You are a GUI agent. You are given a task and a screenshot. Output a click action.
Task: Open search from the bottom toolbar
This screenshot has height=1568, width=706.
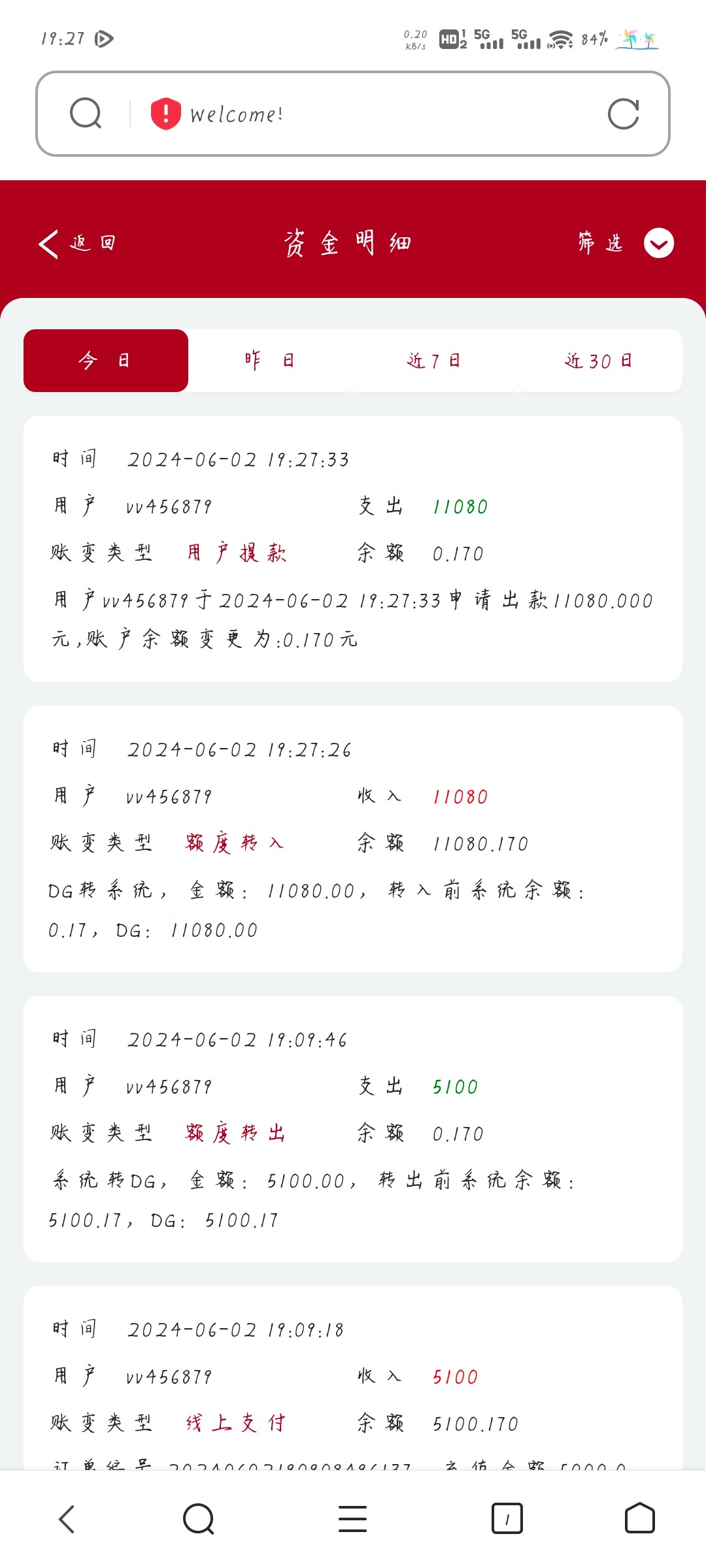click(199, 1519)
